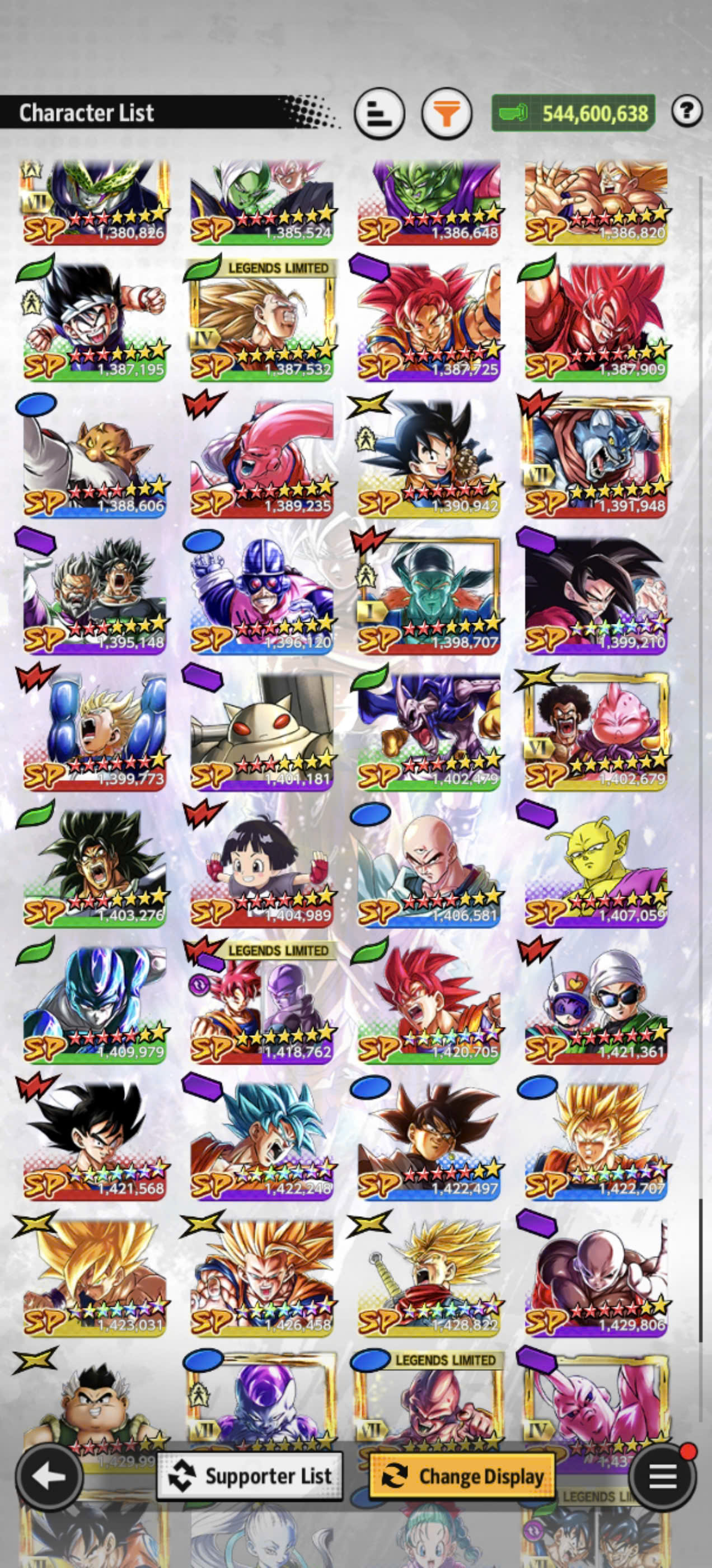Viewport: 712px width, 1568px height.
Task: Choose the character with power 1,421,361
Action: click(596, 1002)
